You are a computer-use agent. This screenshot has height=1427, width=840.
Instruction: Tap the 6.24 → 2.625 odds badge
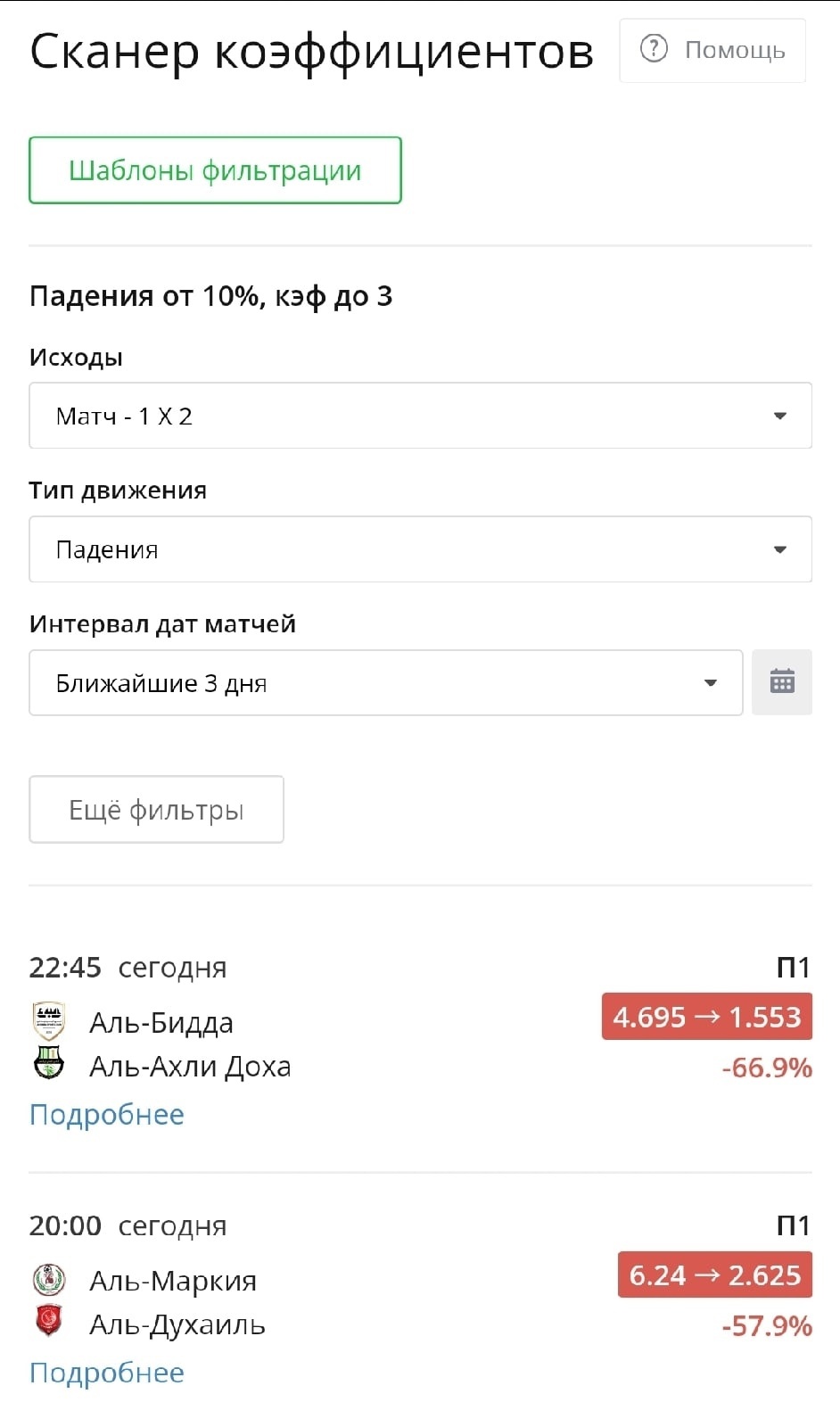(x=715, y=1275)
